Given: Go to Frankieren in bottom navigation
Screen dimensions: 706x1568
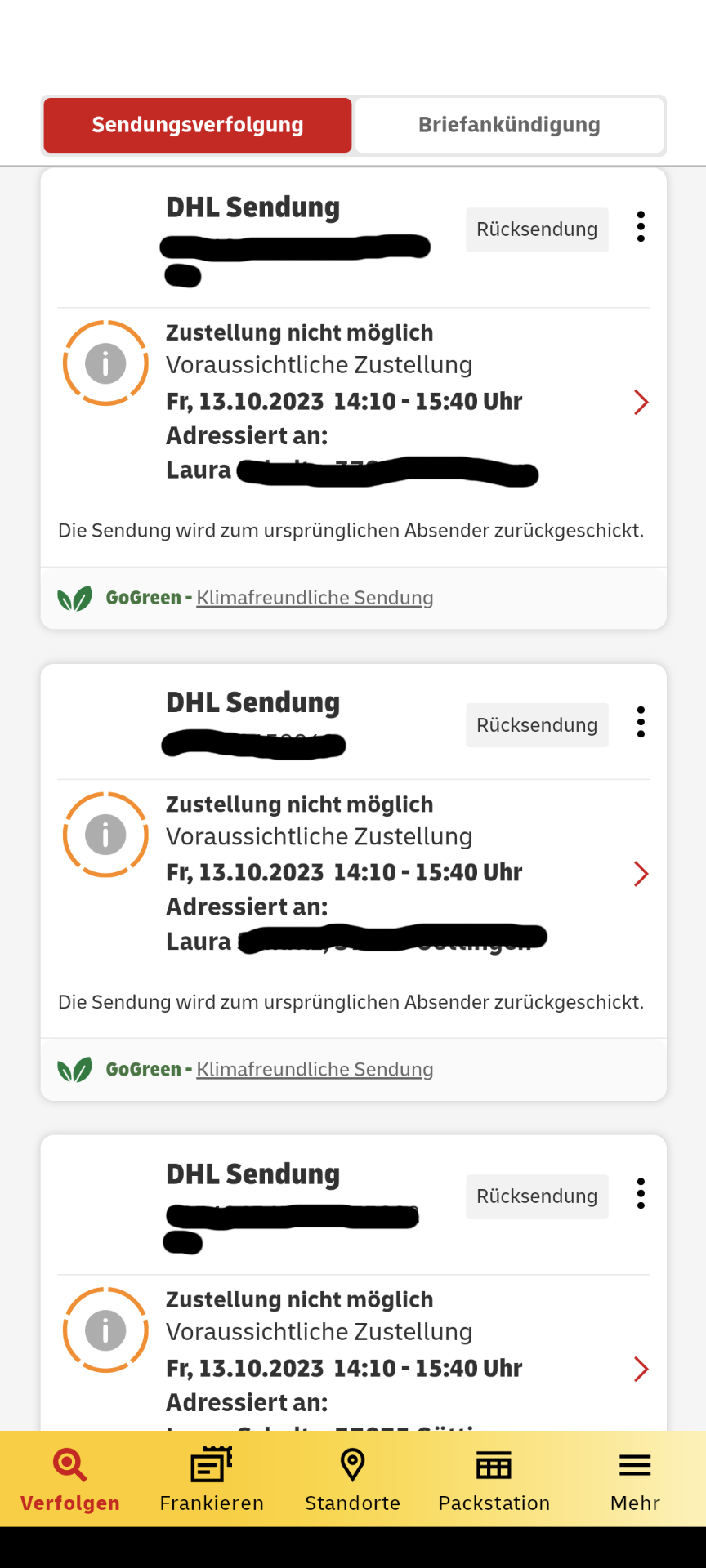Looking at the screenshot, I should click(x=212, y=1479).
